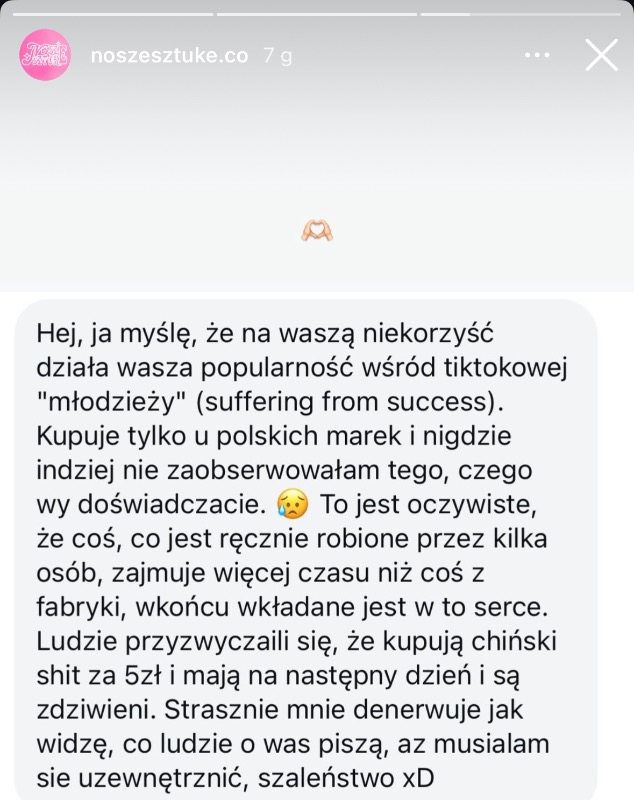Close the story with the X

[601, 54]
